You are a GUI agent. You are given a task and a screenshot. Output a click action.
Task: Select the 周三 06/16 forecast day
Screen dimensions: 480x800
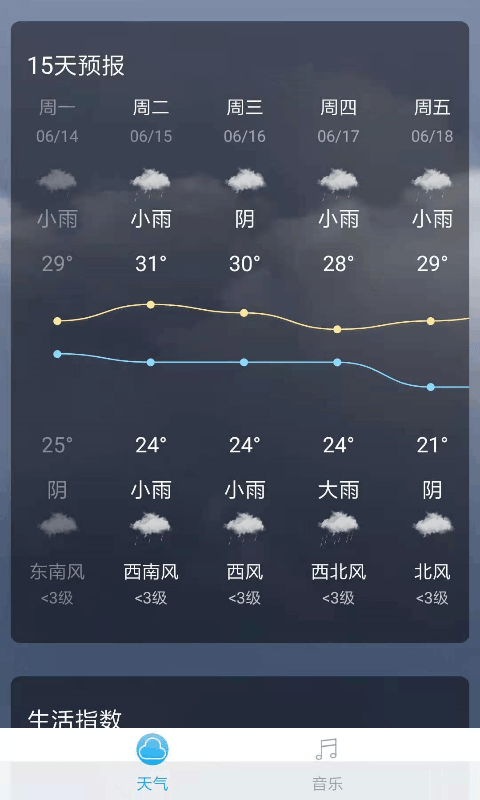tap(244, 352)
